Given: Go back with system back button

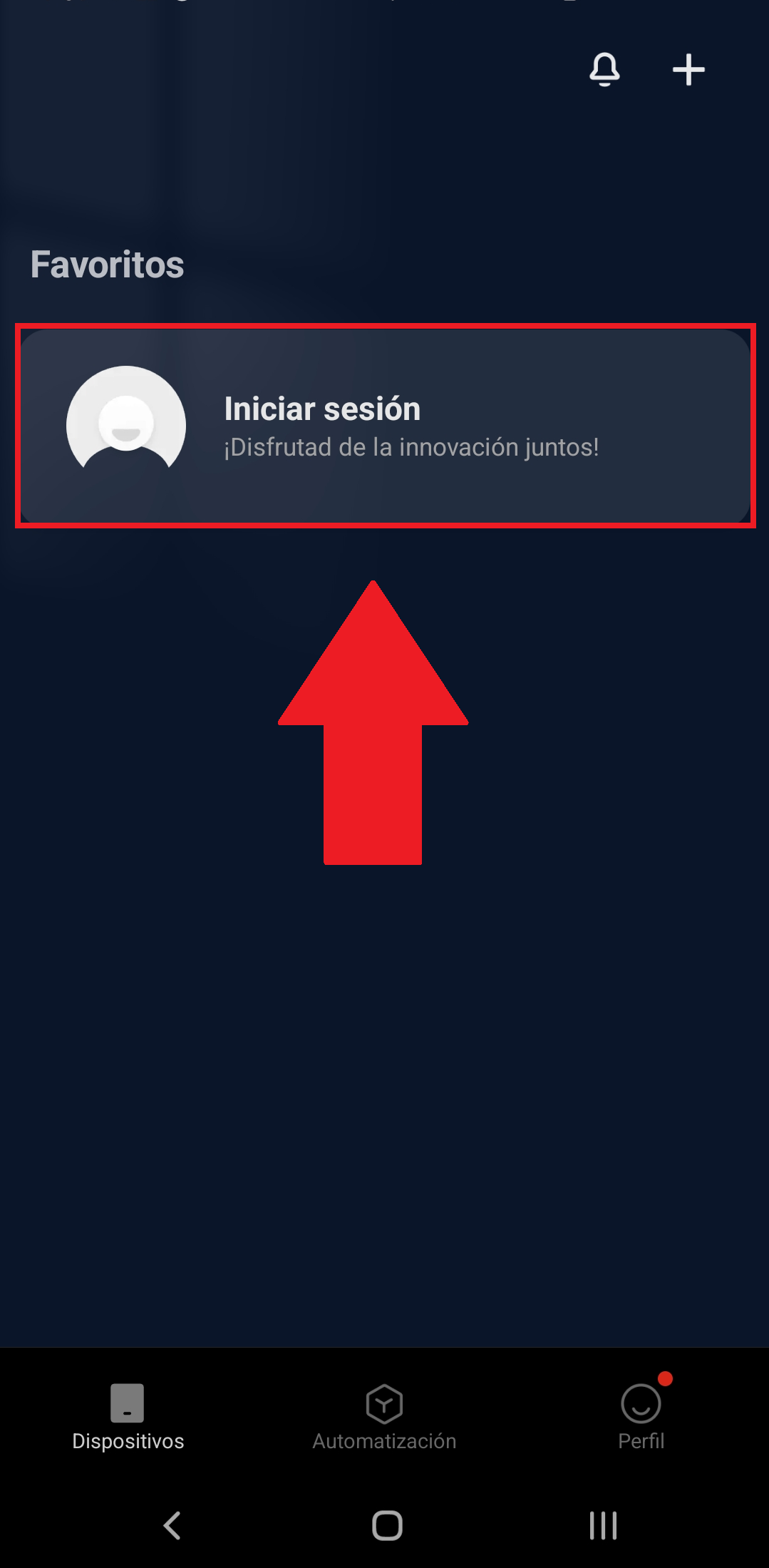Looking at the screenshot, I should (172, 1526).
